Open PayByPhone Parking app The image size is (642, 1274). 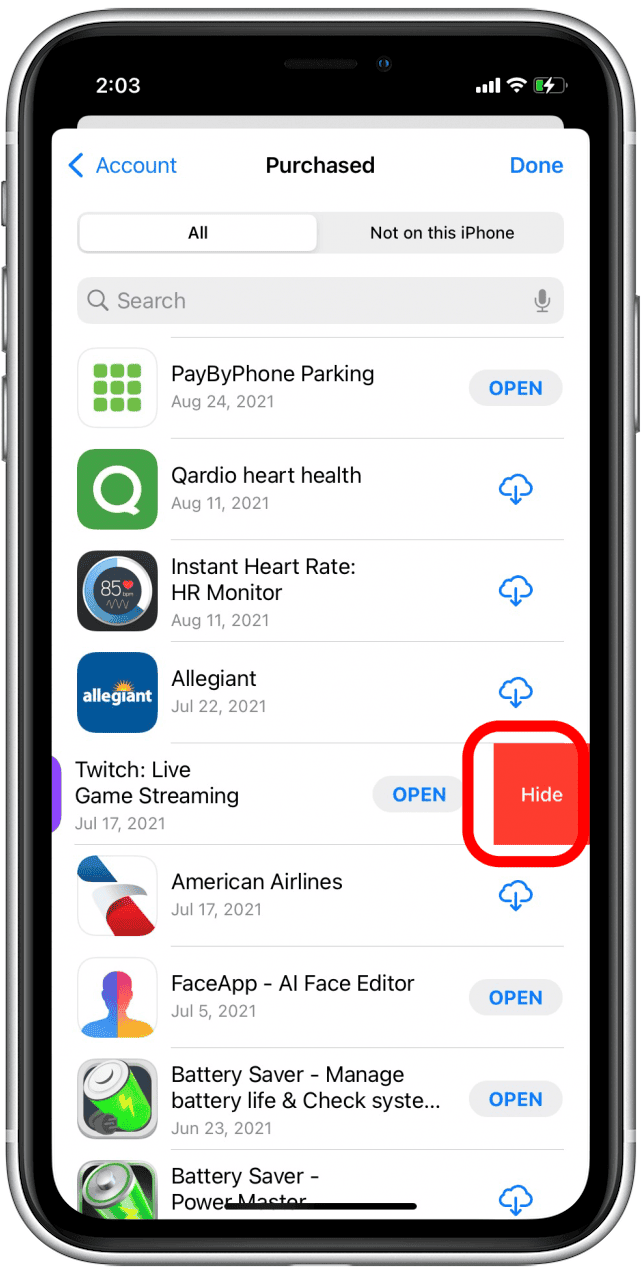click(x=515, y=388)
